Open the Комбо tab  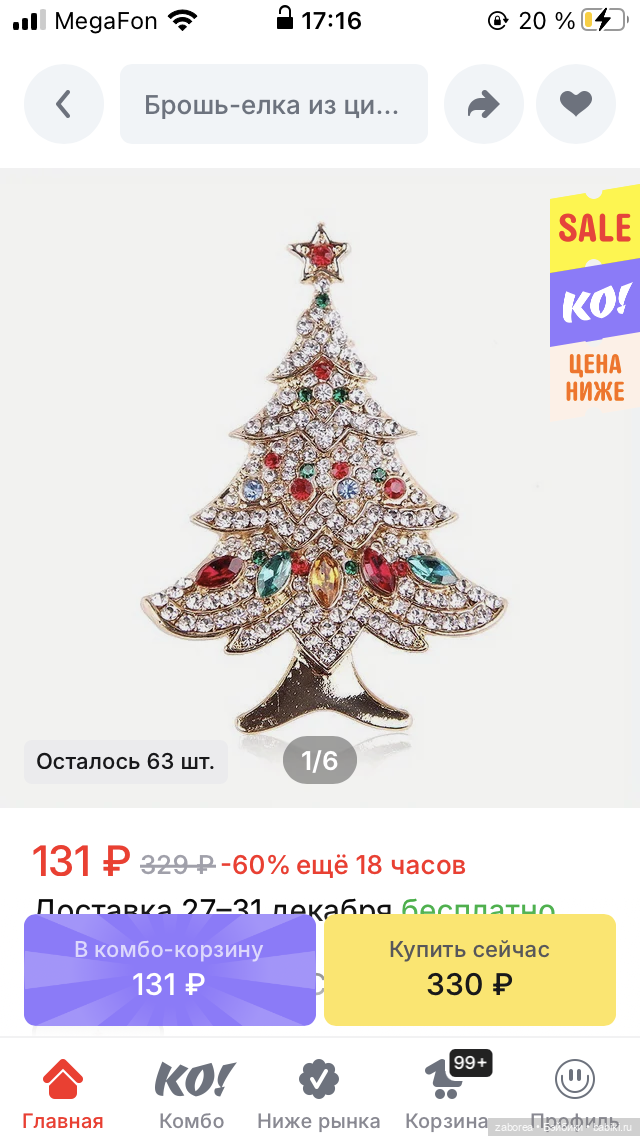pyautogui.click(x=191, y=1094)
